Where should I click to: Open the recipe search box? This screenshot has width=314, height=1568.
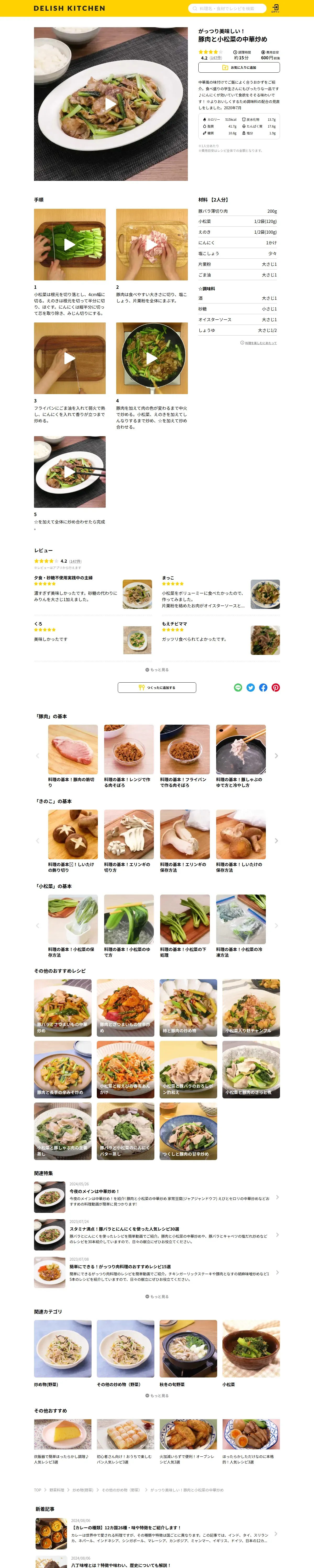227,9
